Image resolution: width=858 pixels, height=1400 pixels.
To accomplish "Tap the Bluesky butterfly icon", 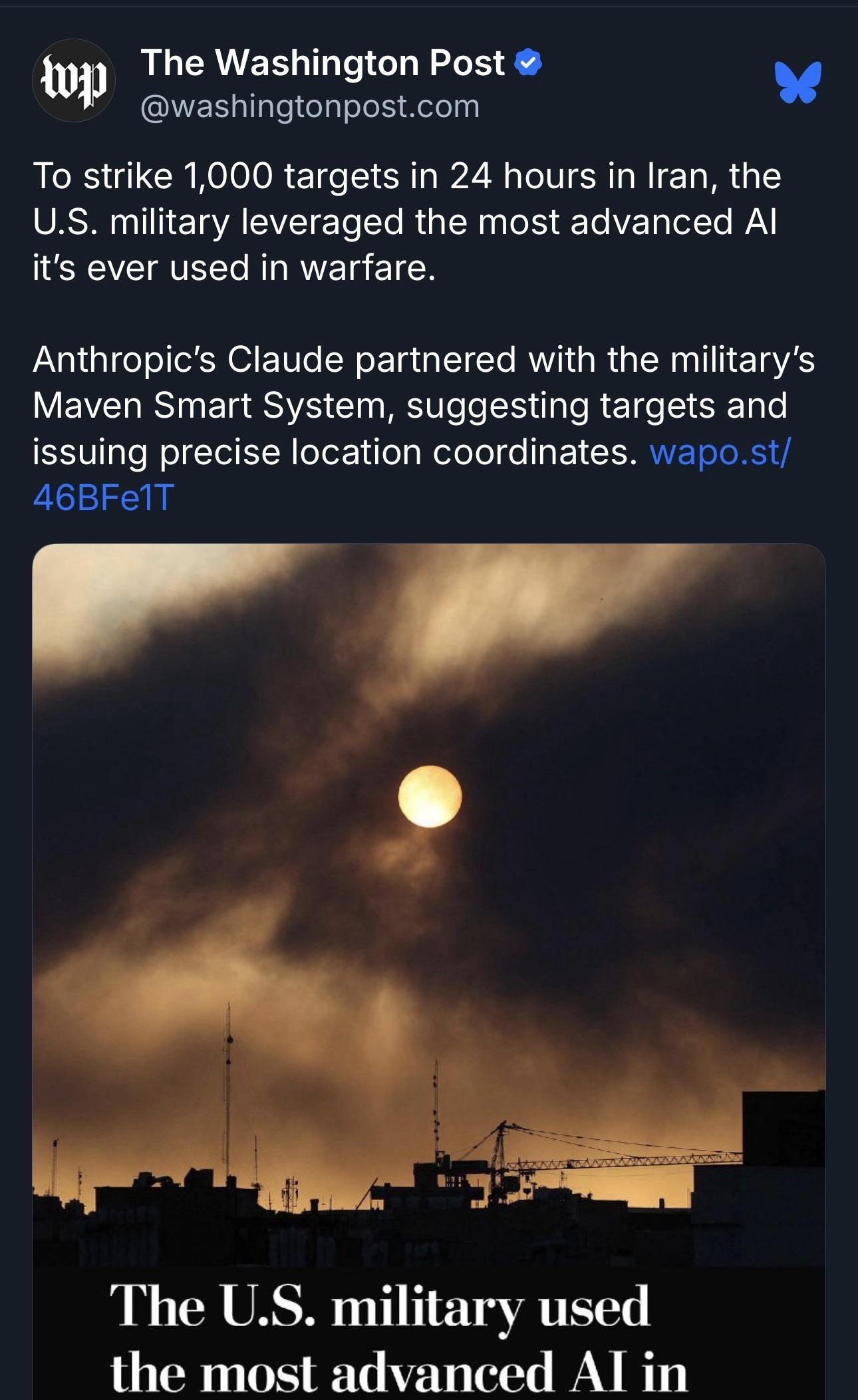I will tap(798, 82).
